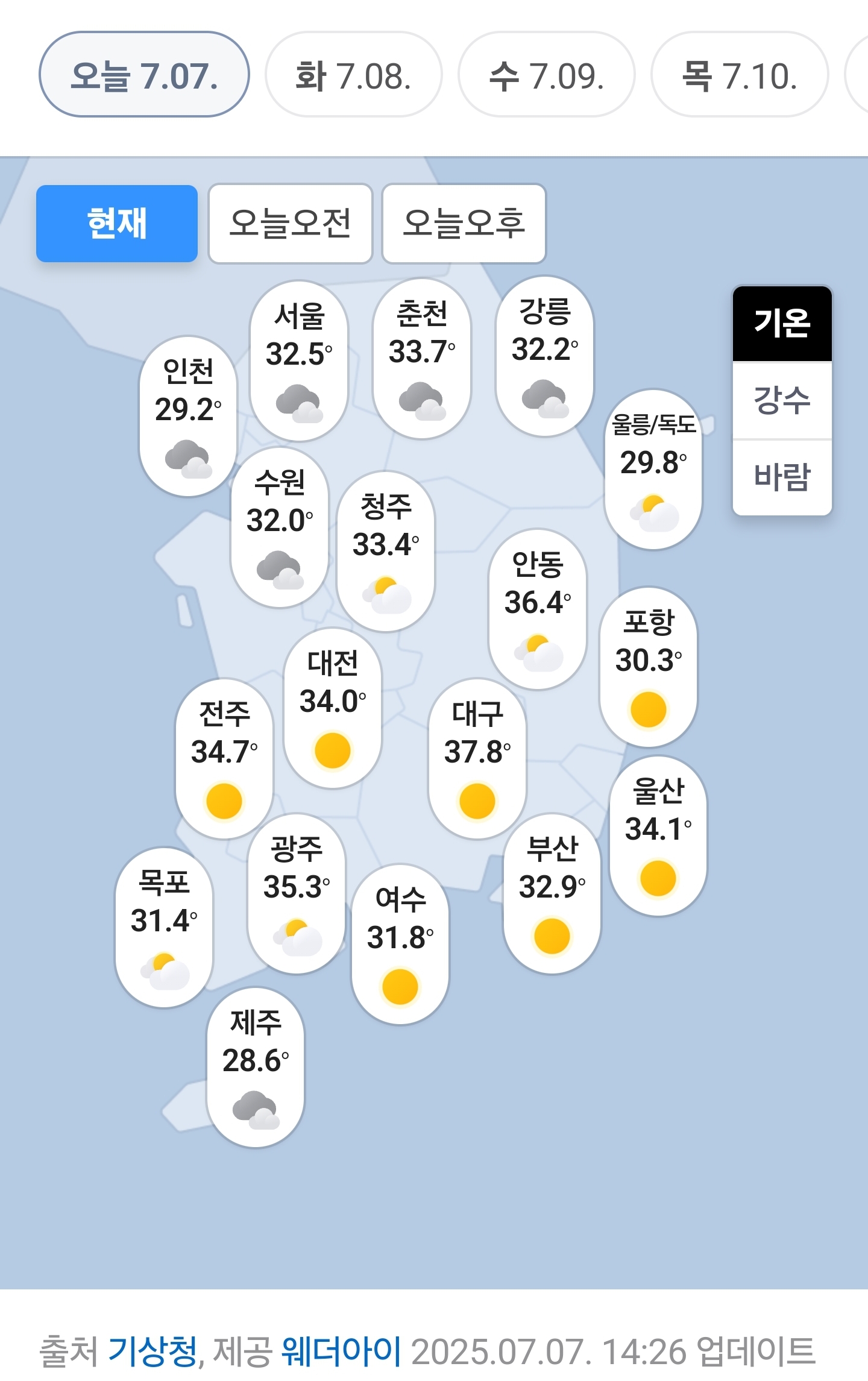Tap the 현재 button
The image size is (868, 1381).
click(x=117, y=224)
